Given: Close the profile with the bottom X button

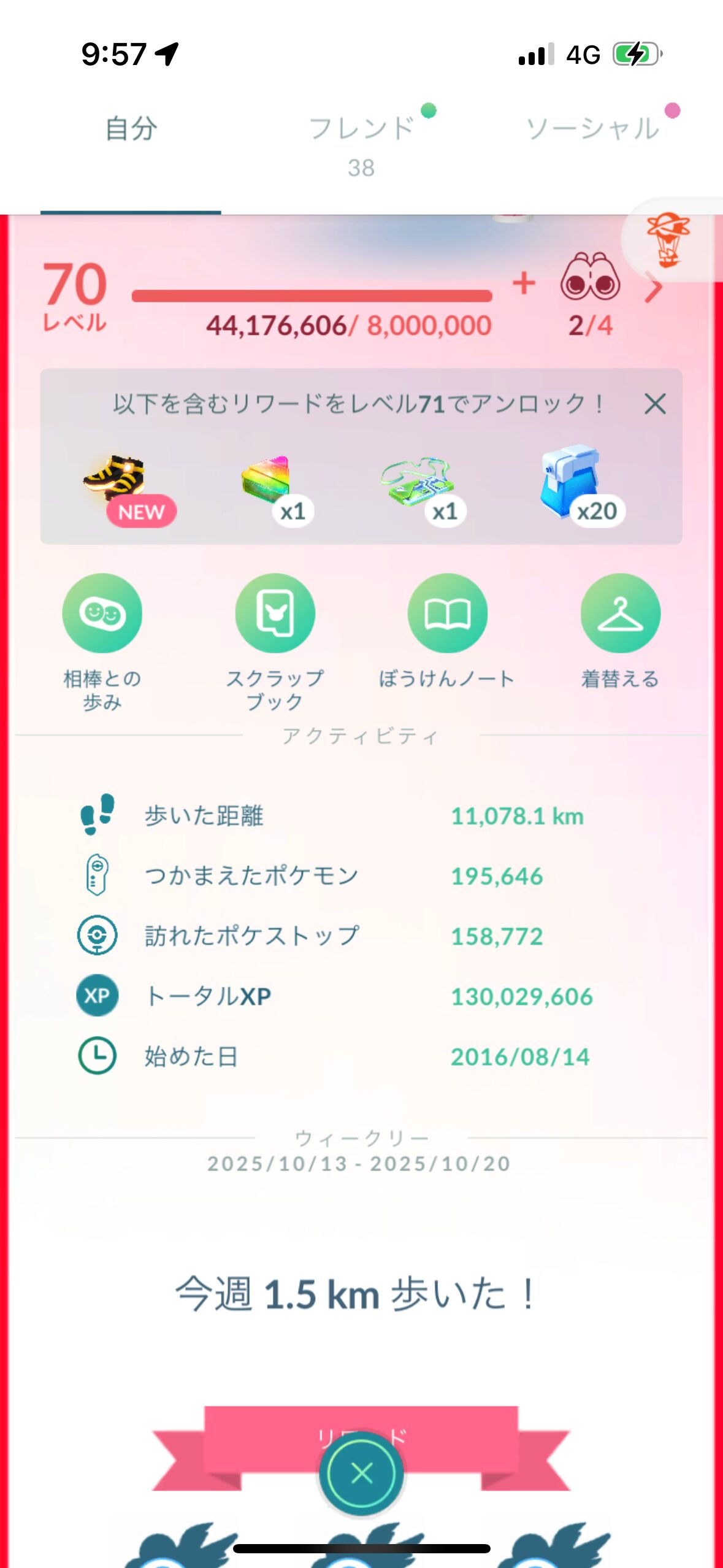Looking at the screenshot, I should 361,1472.
